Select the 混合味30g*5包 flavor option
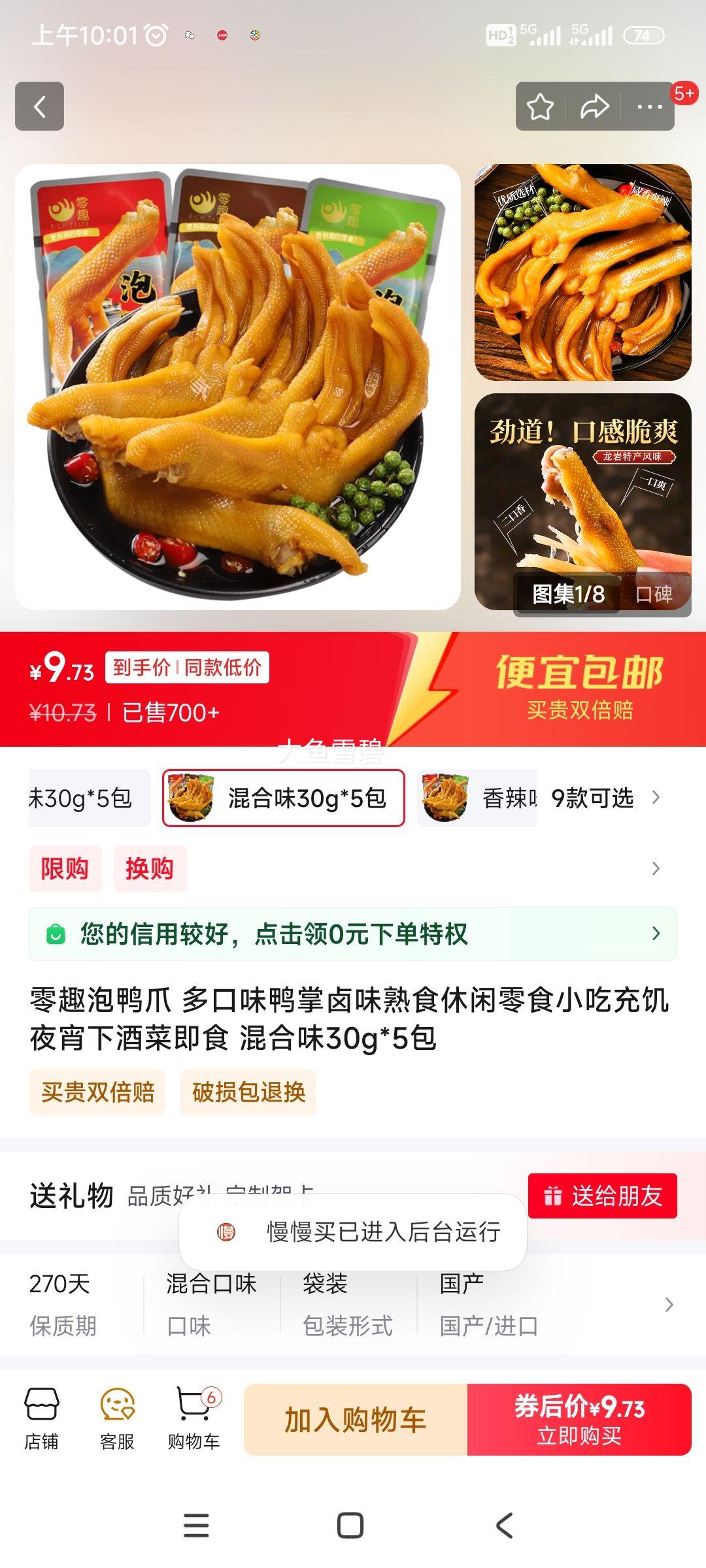 281,798
